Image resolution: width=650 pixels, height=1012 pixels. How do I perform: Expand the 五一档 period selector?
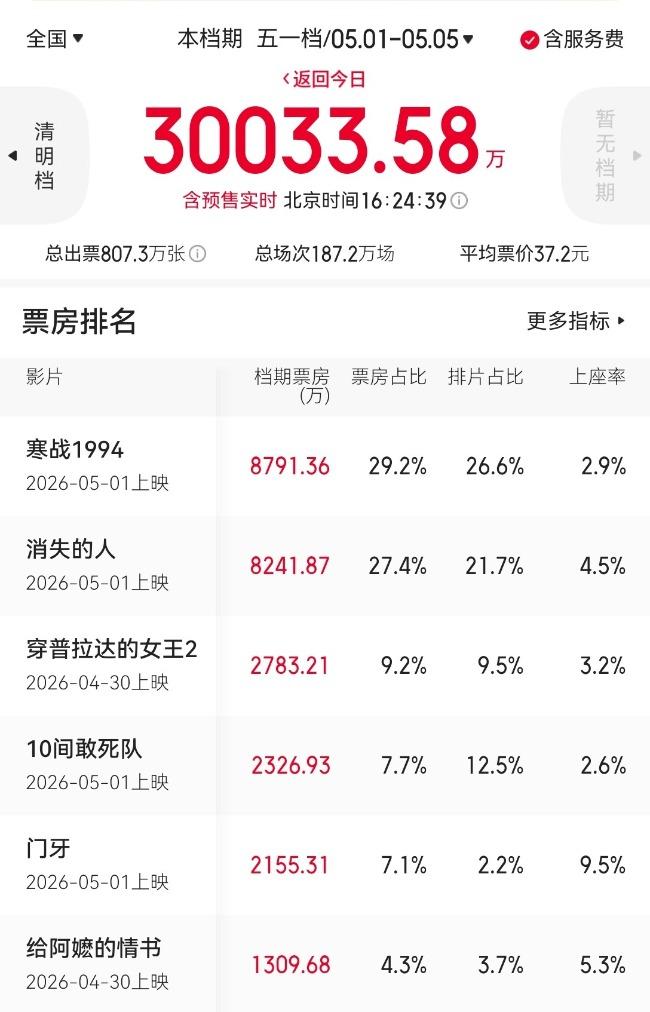coord(365,39)
